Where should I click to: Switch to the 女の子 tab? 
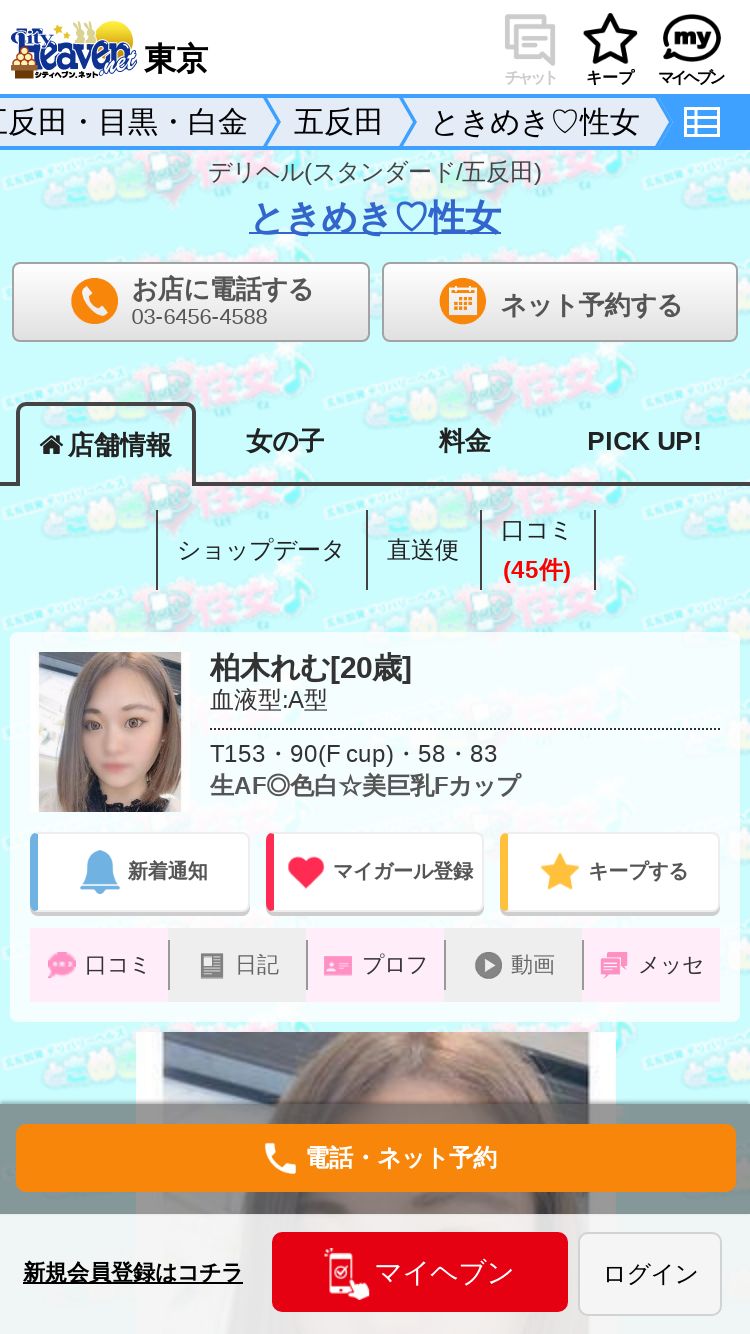point(285,441)
